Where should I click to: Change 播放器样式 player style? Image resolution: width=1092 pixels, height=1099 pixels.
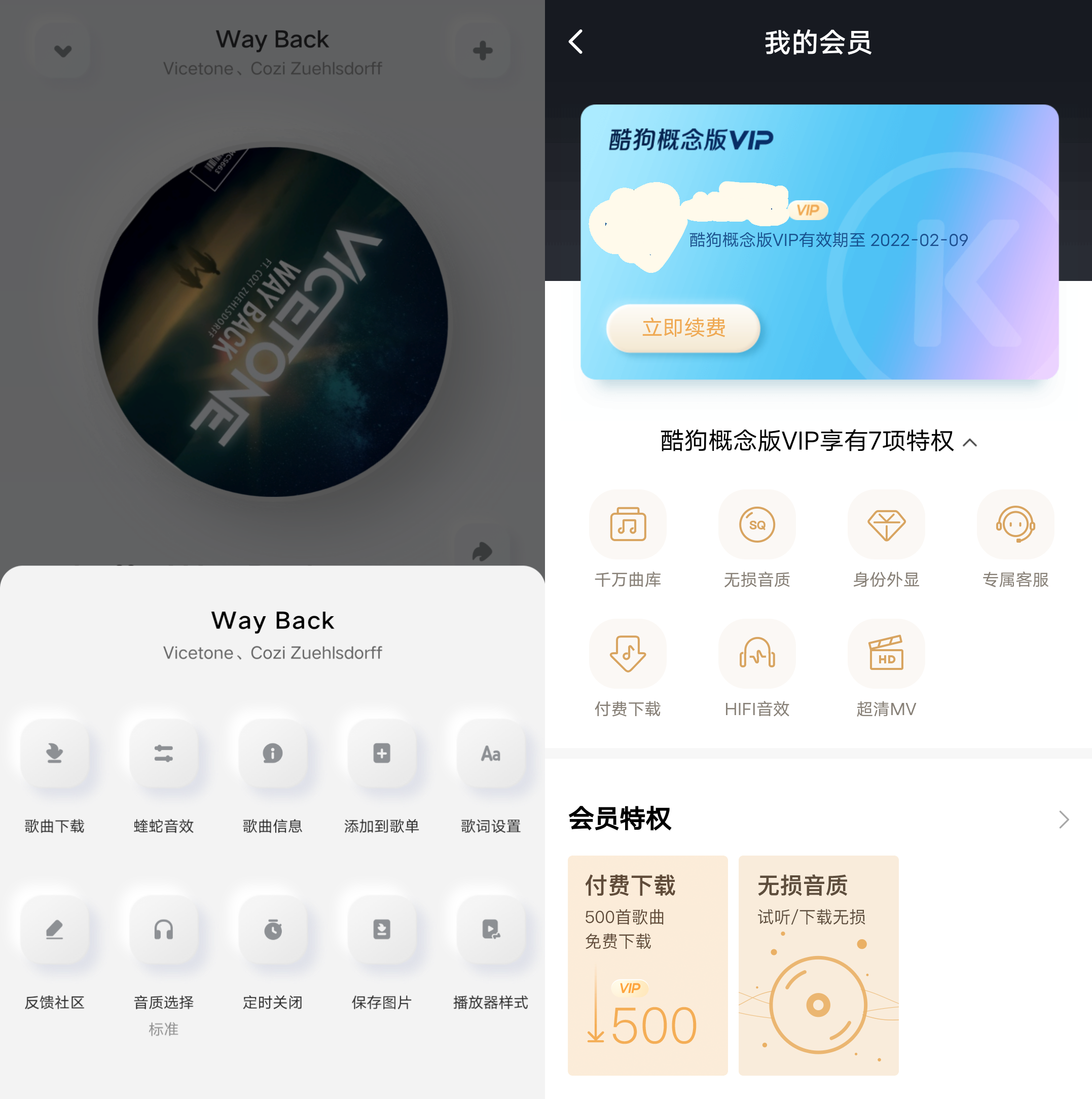(x=491, y=930)
